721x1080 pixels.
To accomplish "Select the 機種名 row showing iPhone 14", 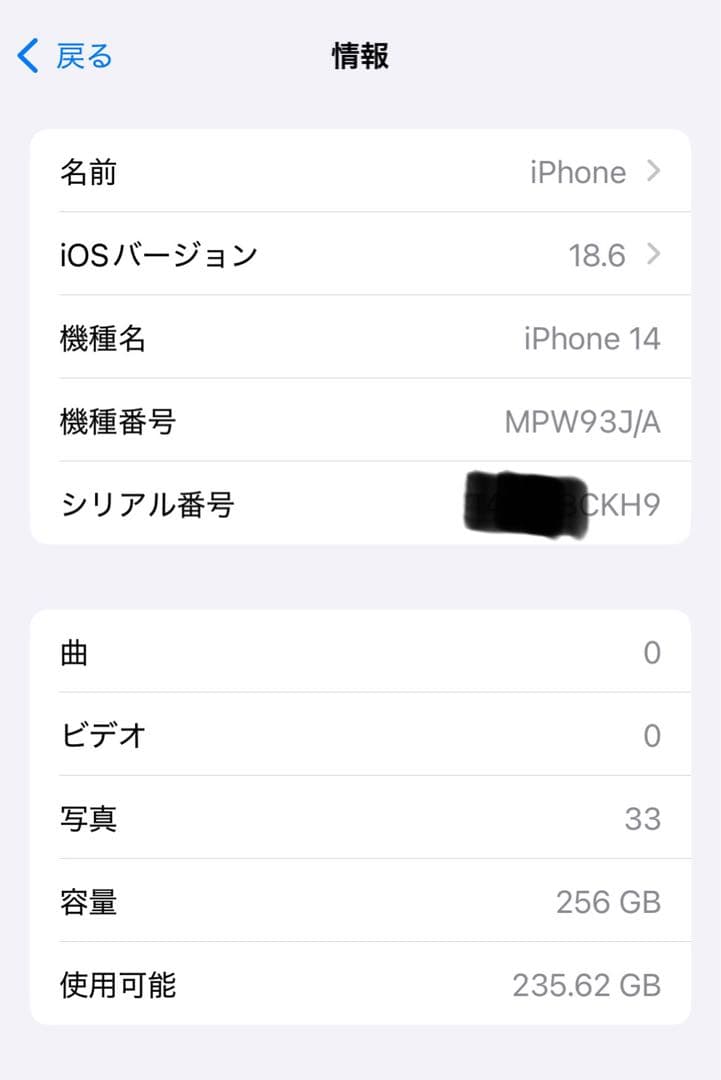I will point(300,338).
